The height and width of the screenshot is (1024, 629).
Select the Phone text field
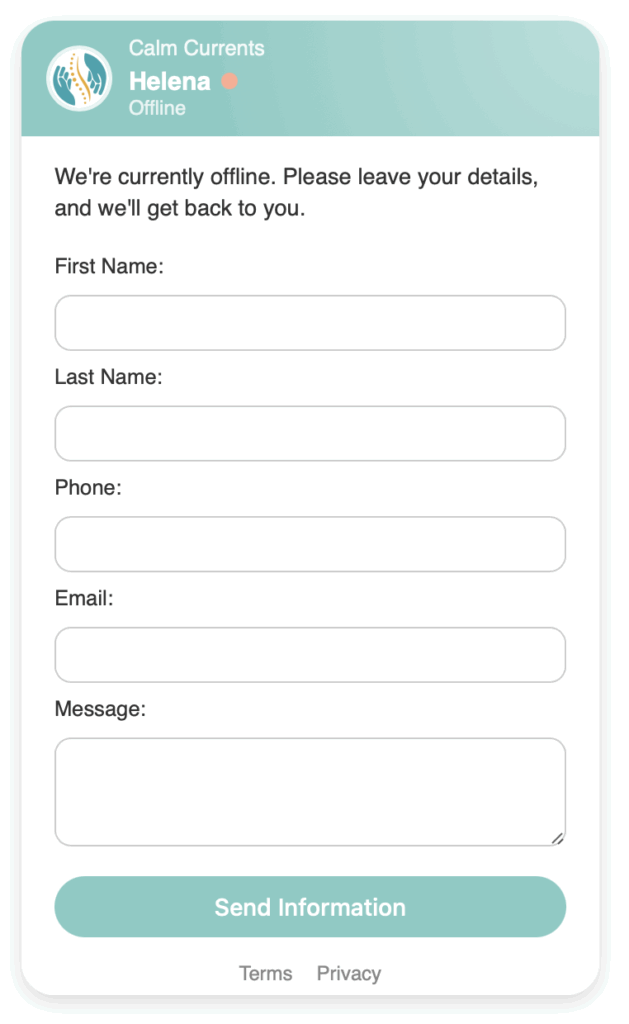pos(310,544)
